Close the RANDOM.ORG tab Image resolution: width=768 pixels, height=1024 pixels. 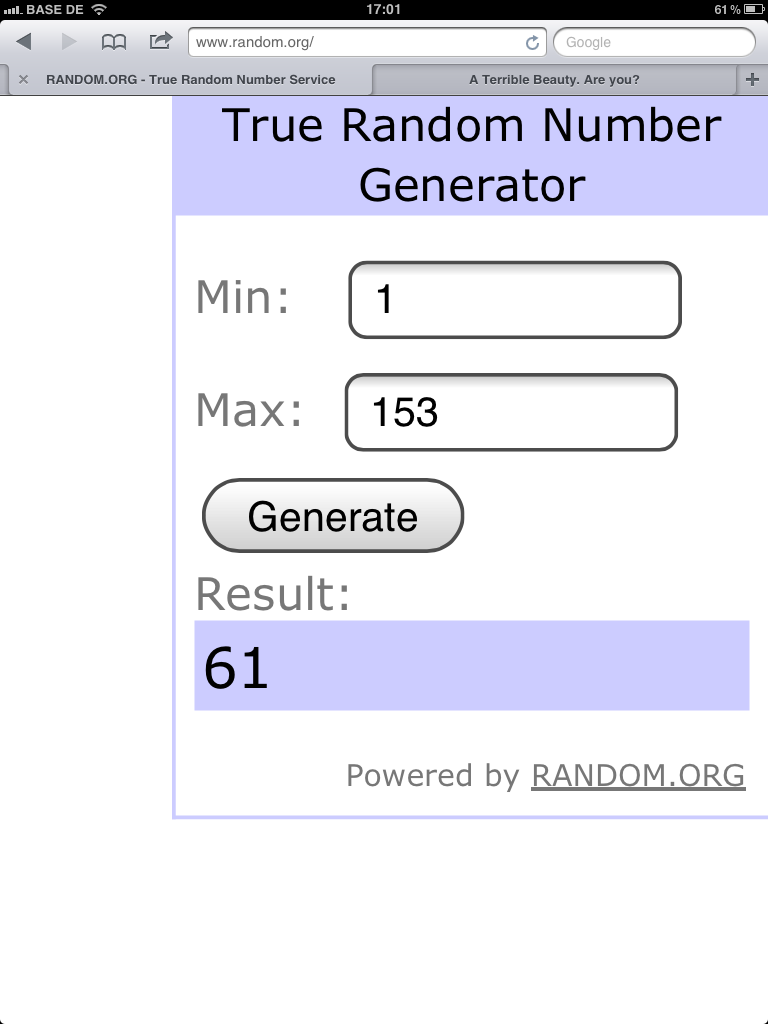point(23,80)
